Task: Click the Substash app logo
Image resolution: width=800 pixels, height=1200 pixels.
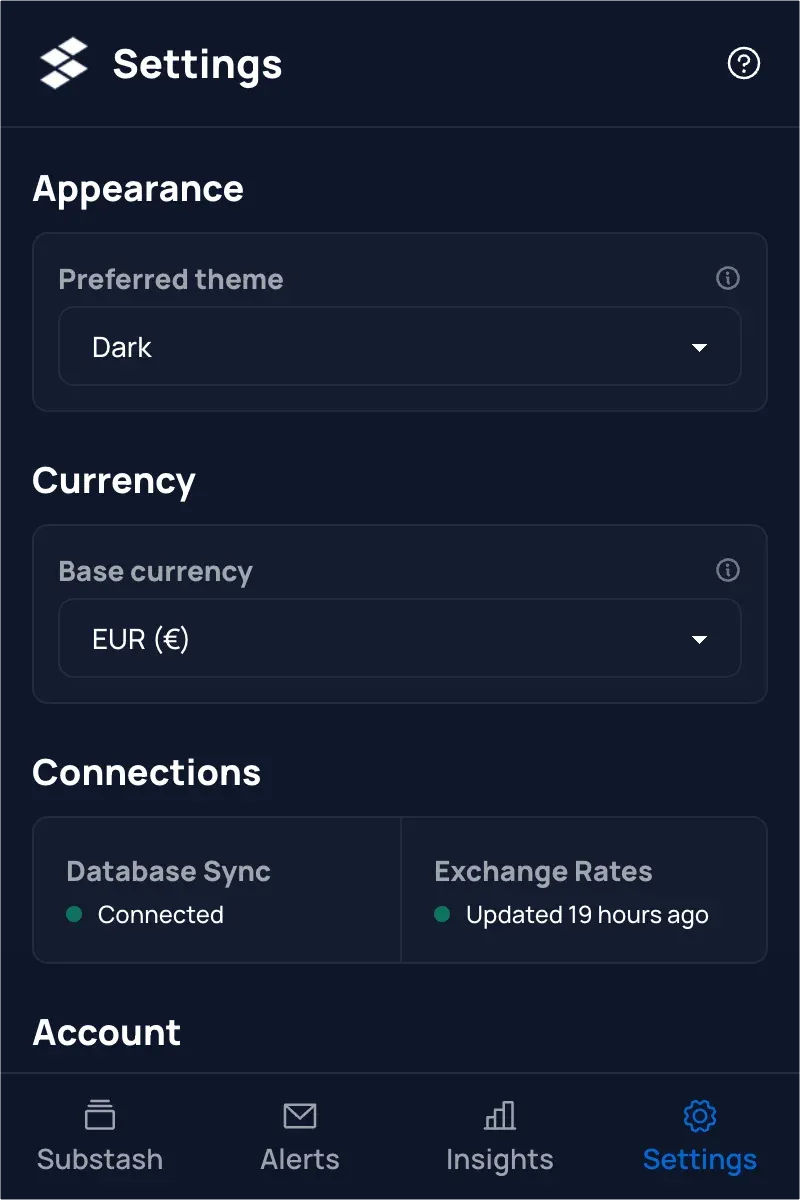Action: click(65, 63)
